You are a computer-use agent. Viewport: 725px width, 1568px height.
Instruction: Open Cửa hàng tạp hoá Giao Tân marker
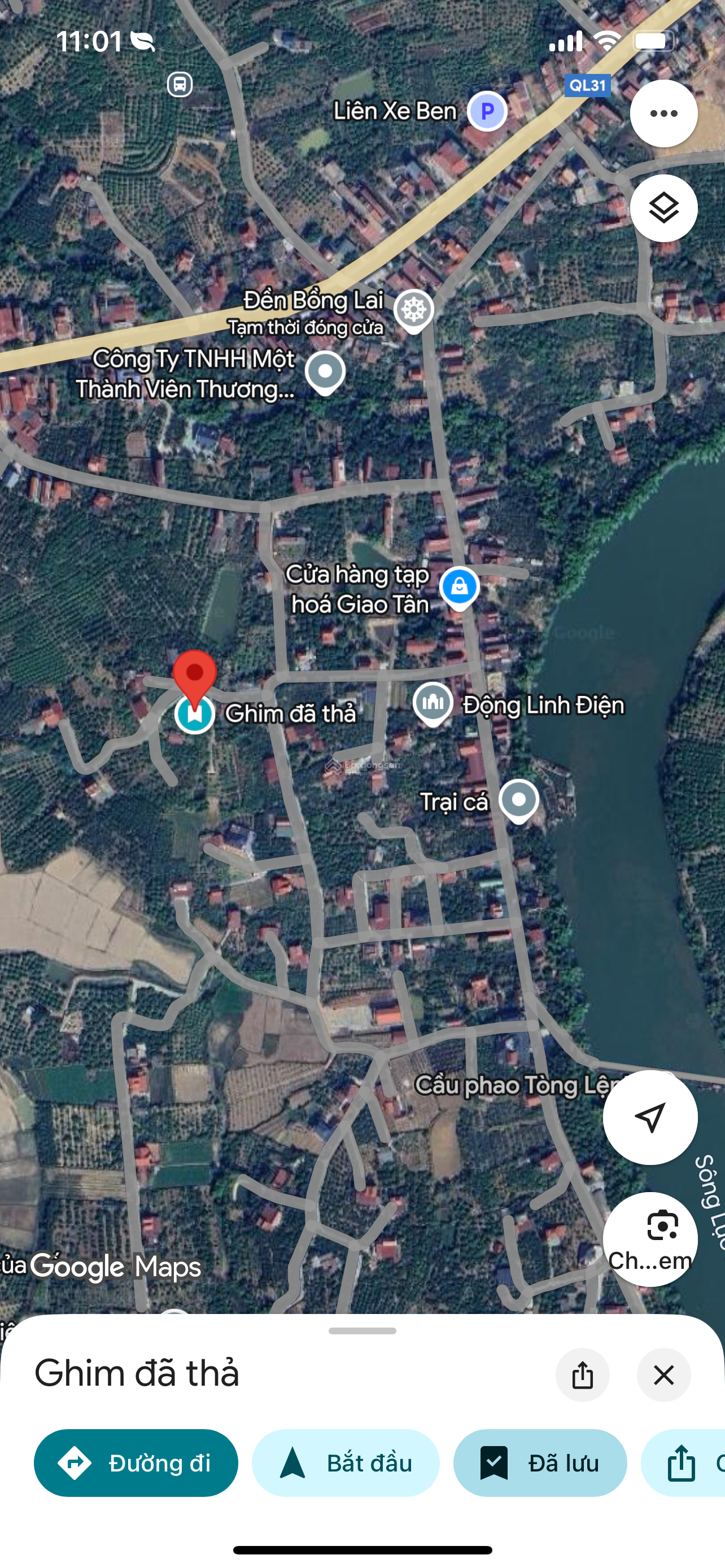click(460, 588)
